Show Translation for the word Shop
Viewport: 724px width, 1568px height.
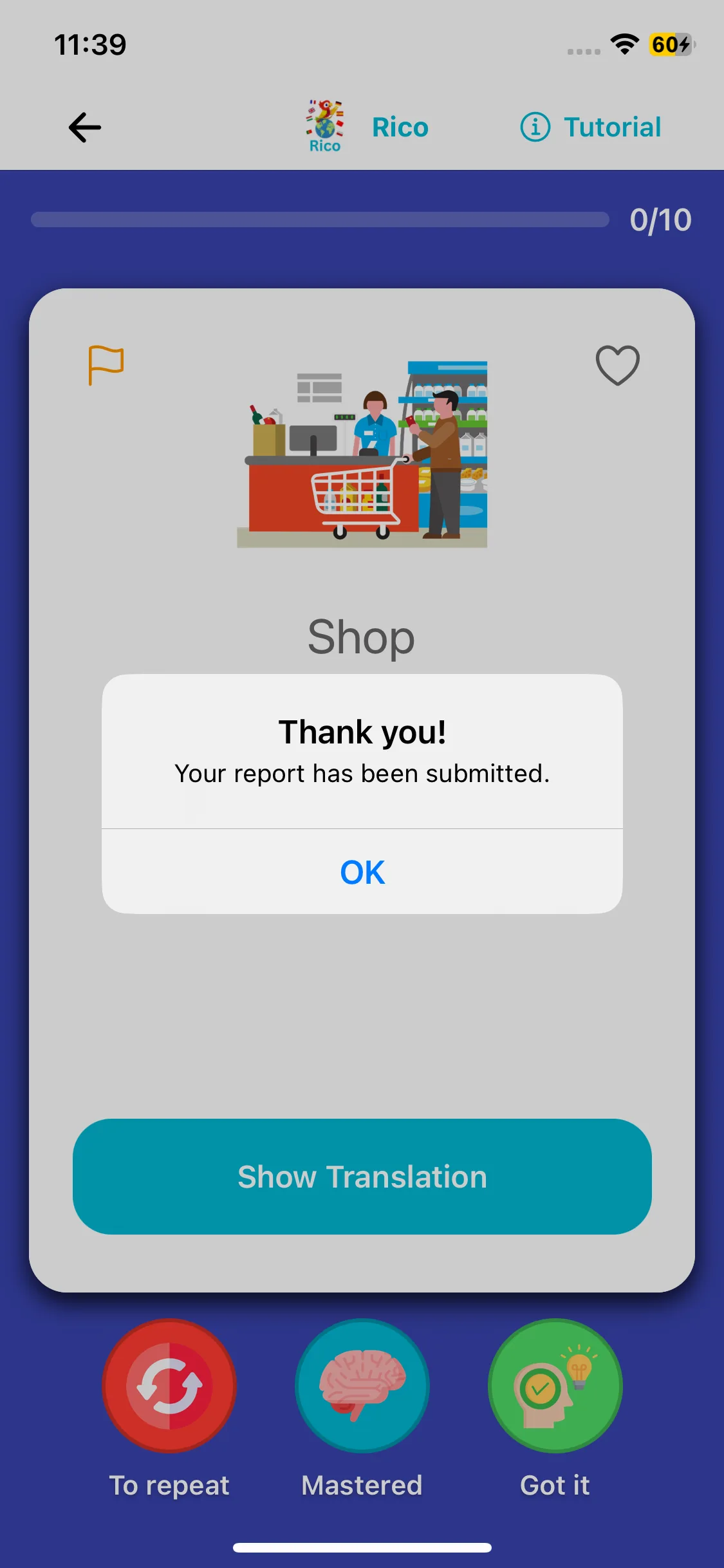[x=362, y=1177]
